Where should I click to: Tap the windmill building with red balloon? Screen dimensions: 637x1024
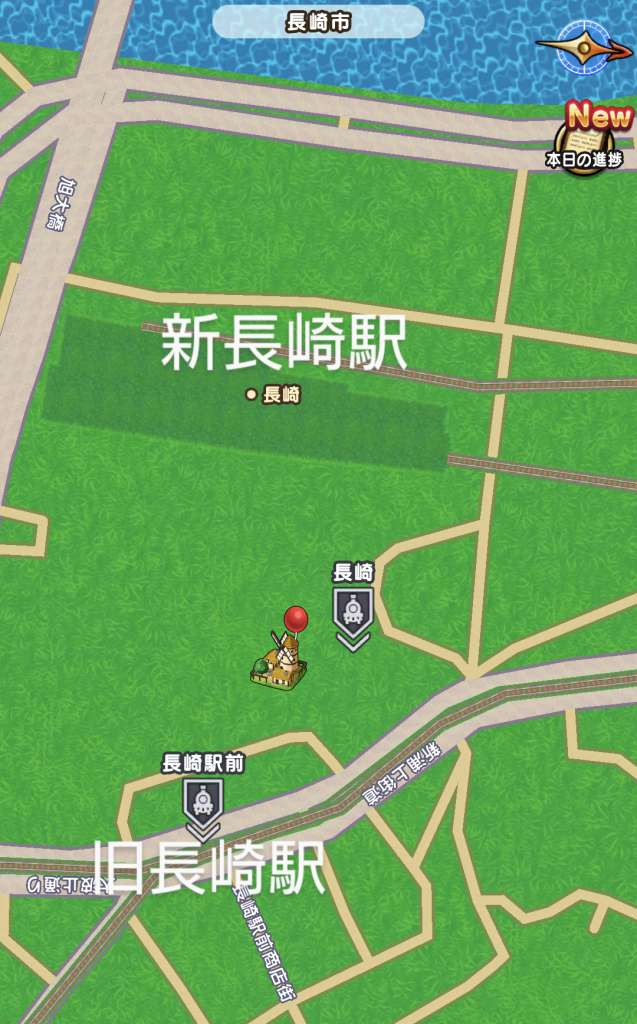click(280, 660)
